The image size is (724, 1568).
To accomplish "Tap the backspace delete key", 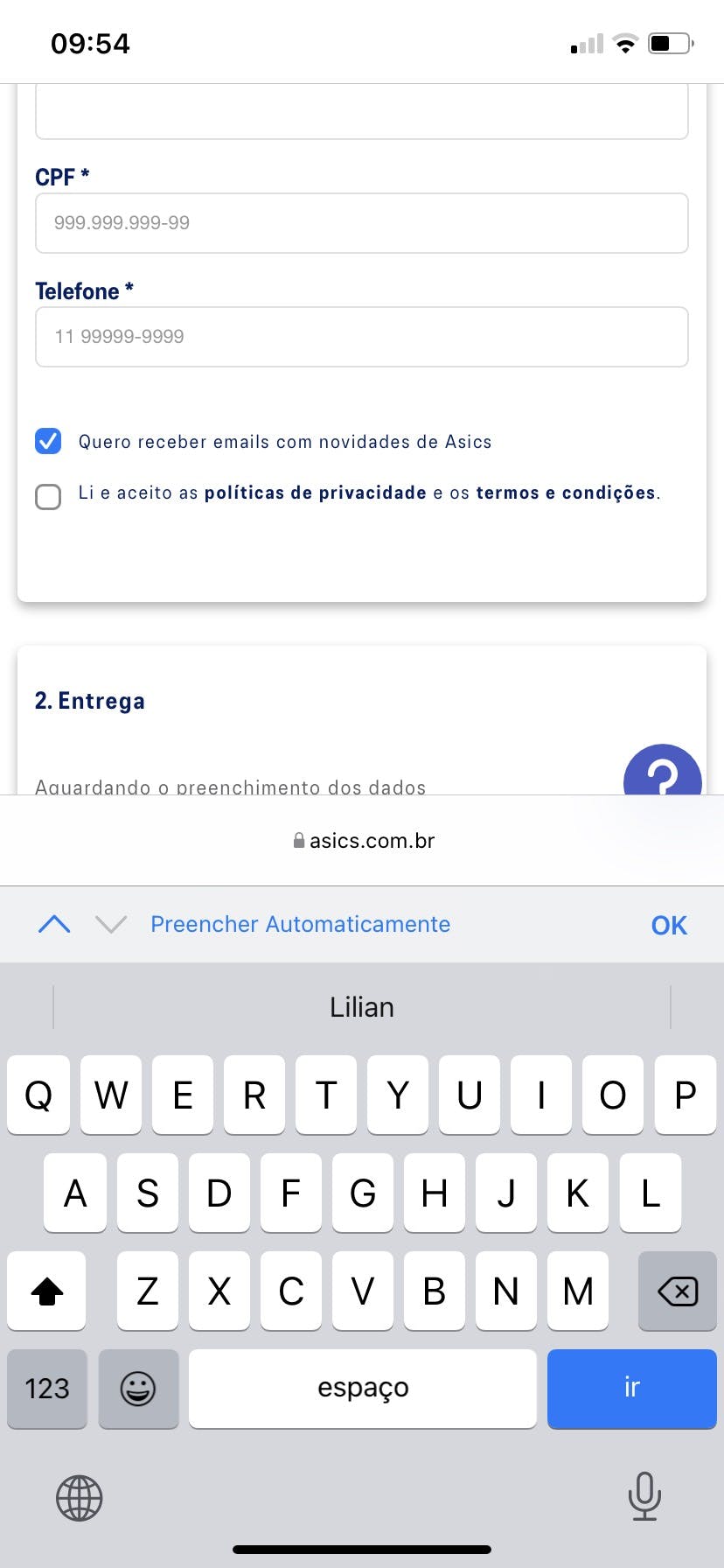I will tap(677, 1291).
